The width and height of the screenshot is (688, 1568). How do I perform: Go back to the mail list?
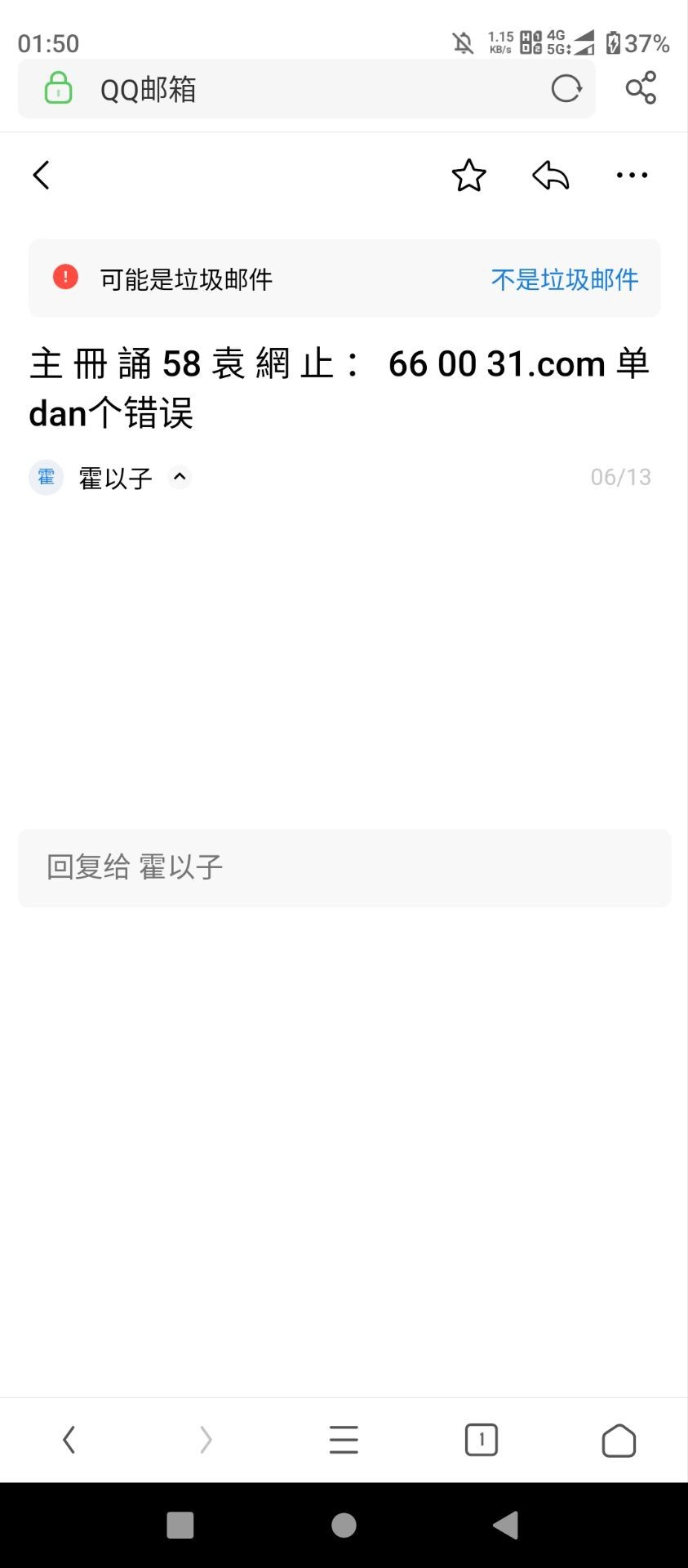42,175
